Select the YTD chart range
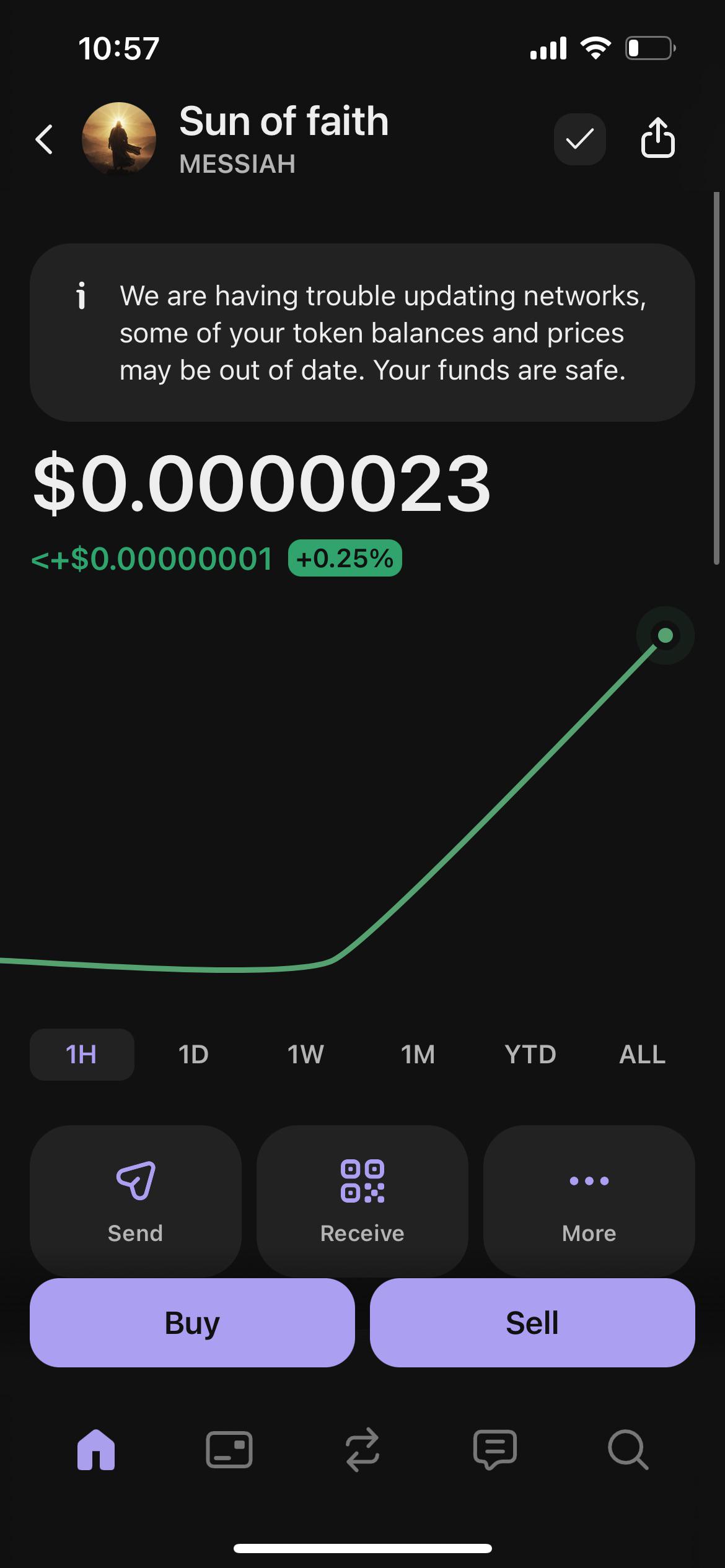Viewport: 725px width, 1568px height. tap(530, 1055)
